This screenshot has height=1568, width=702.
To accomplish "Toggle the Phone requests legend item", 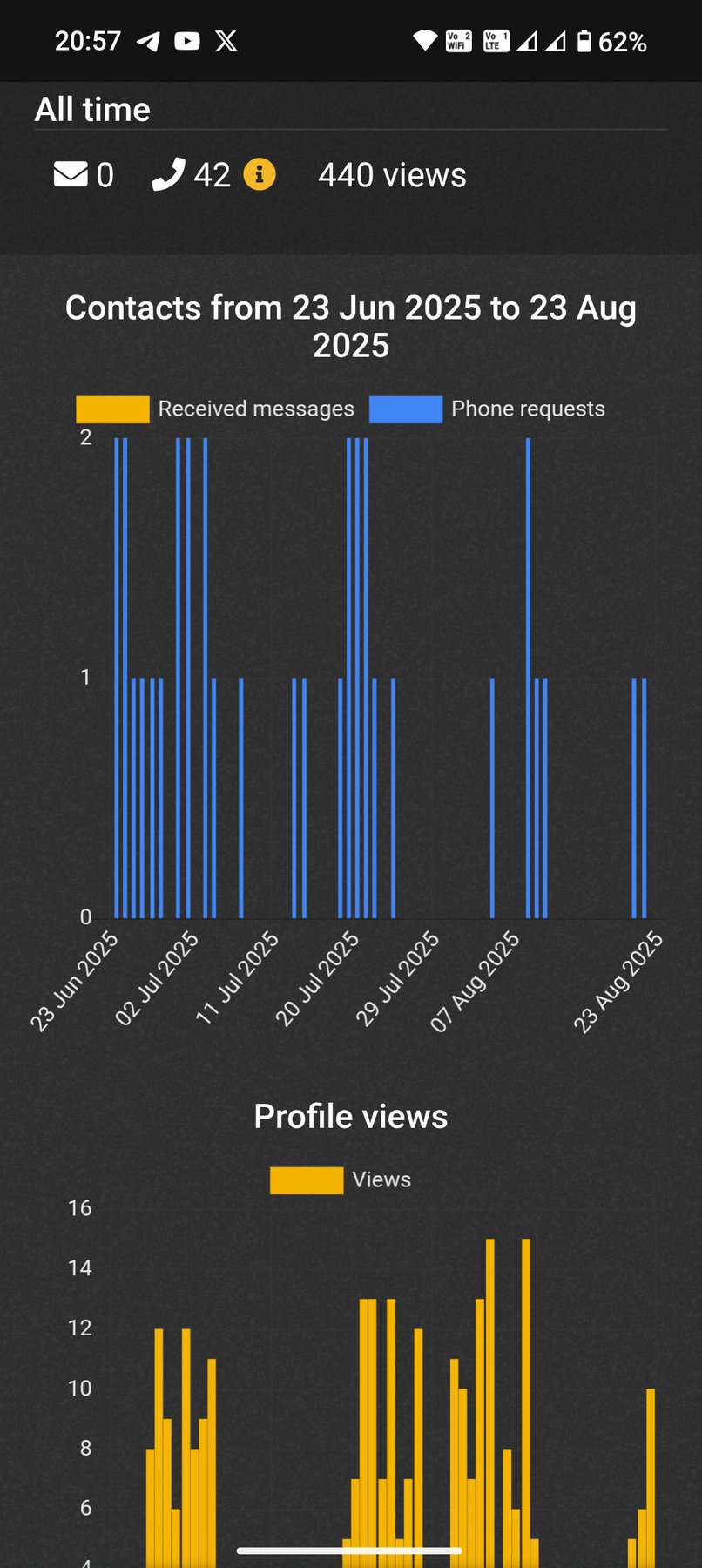I will point(487,409).
